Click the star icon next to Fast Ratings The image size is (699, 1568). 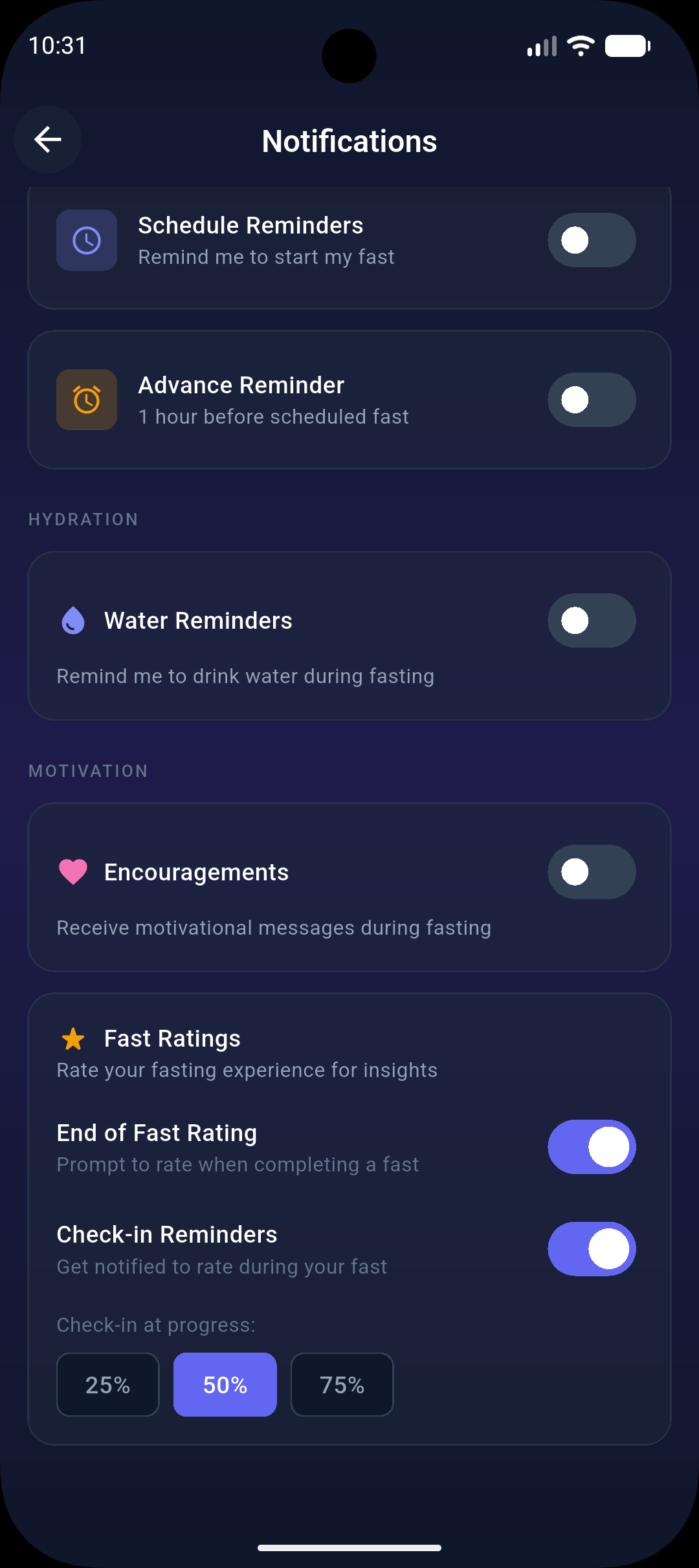(72, 1038)
